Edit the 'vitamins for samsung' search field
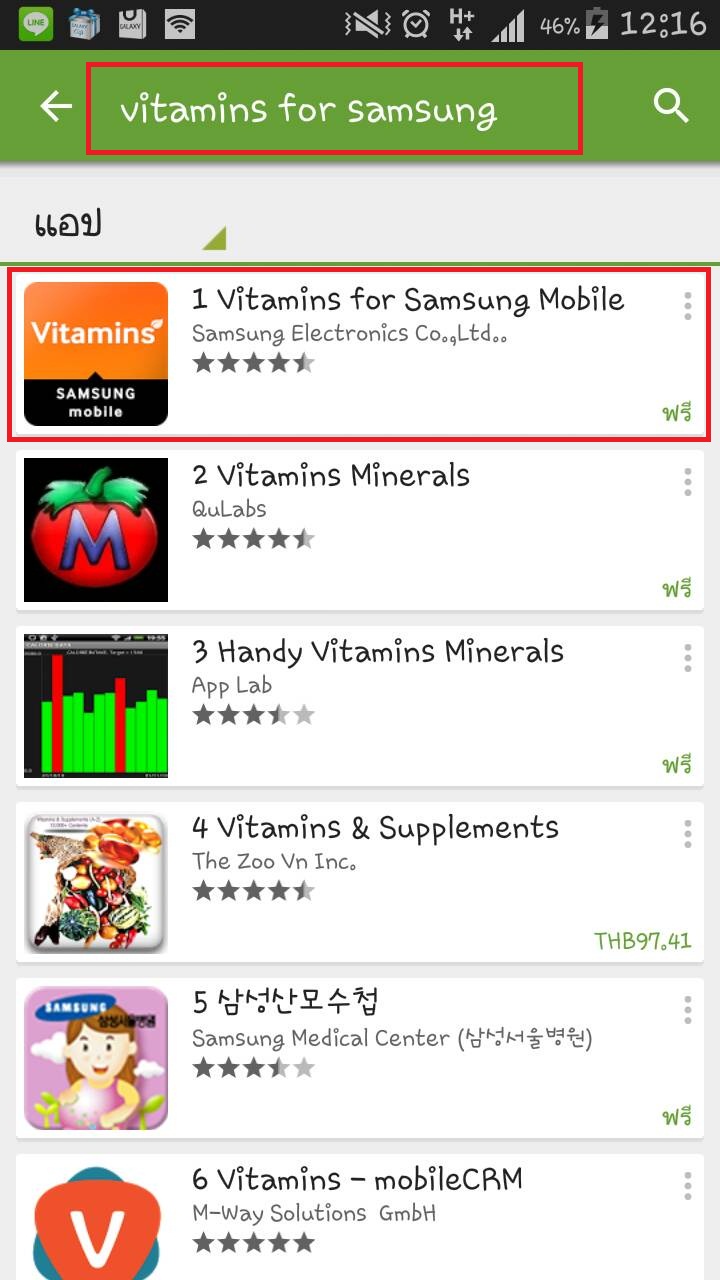This screenshot has width=720, height=1280. click(333, 110)
